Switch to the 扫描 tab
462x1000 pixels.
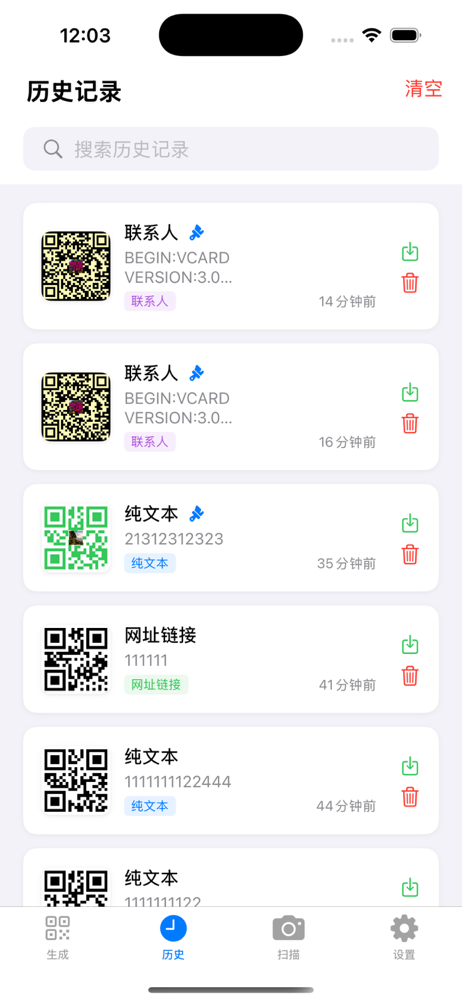point(288,938)
